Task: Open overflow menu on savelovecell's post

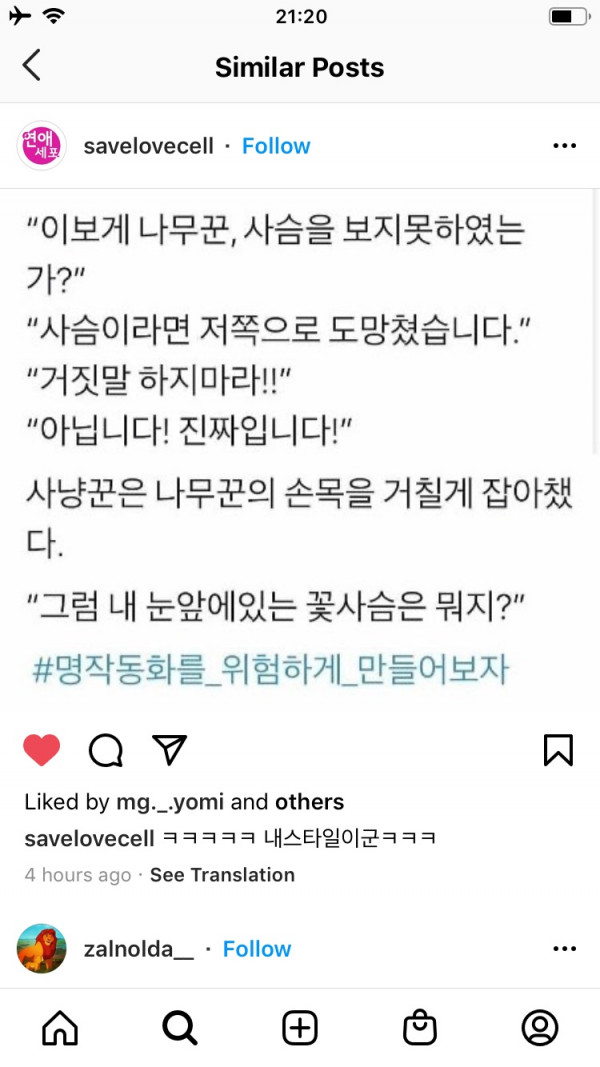Action: 564,146
